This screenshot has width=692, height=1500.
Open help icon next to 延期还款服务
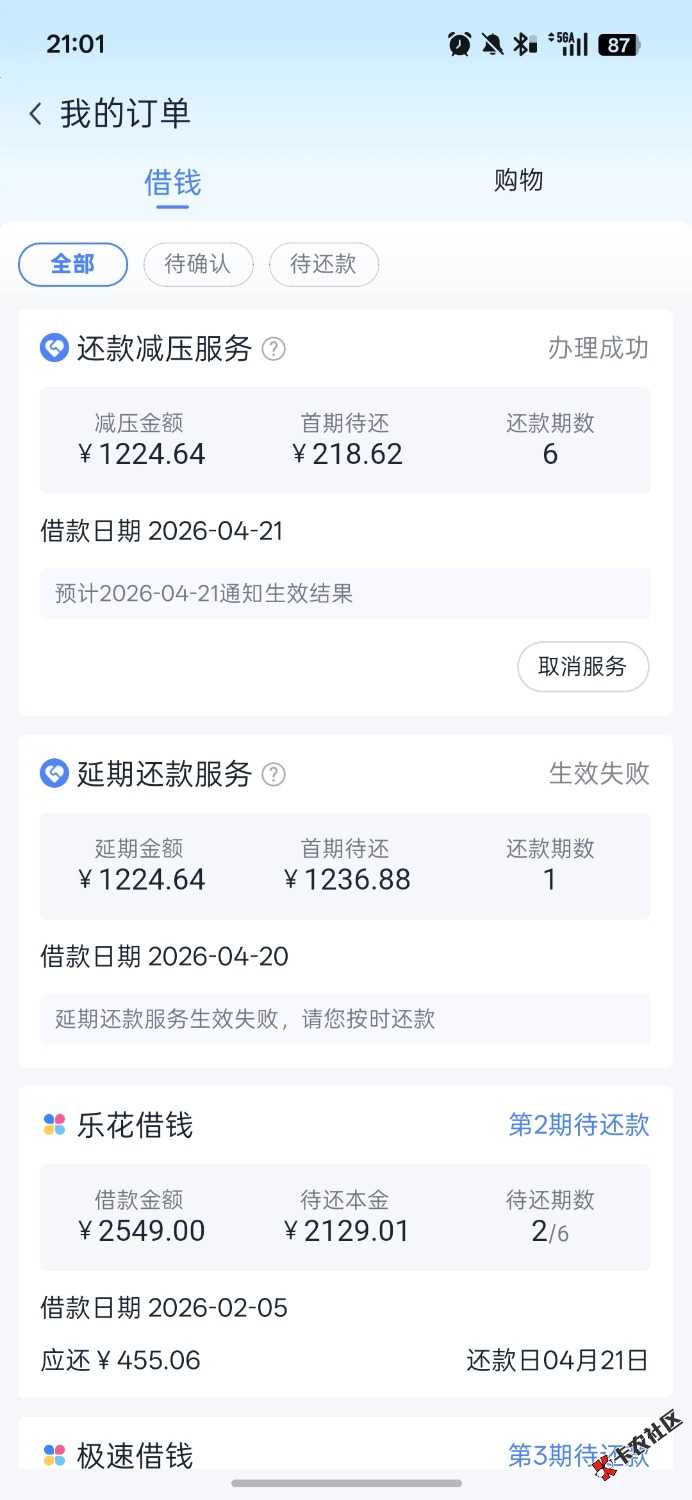[x=273, y=774]
